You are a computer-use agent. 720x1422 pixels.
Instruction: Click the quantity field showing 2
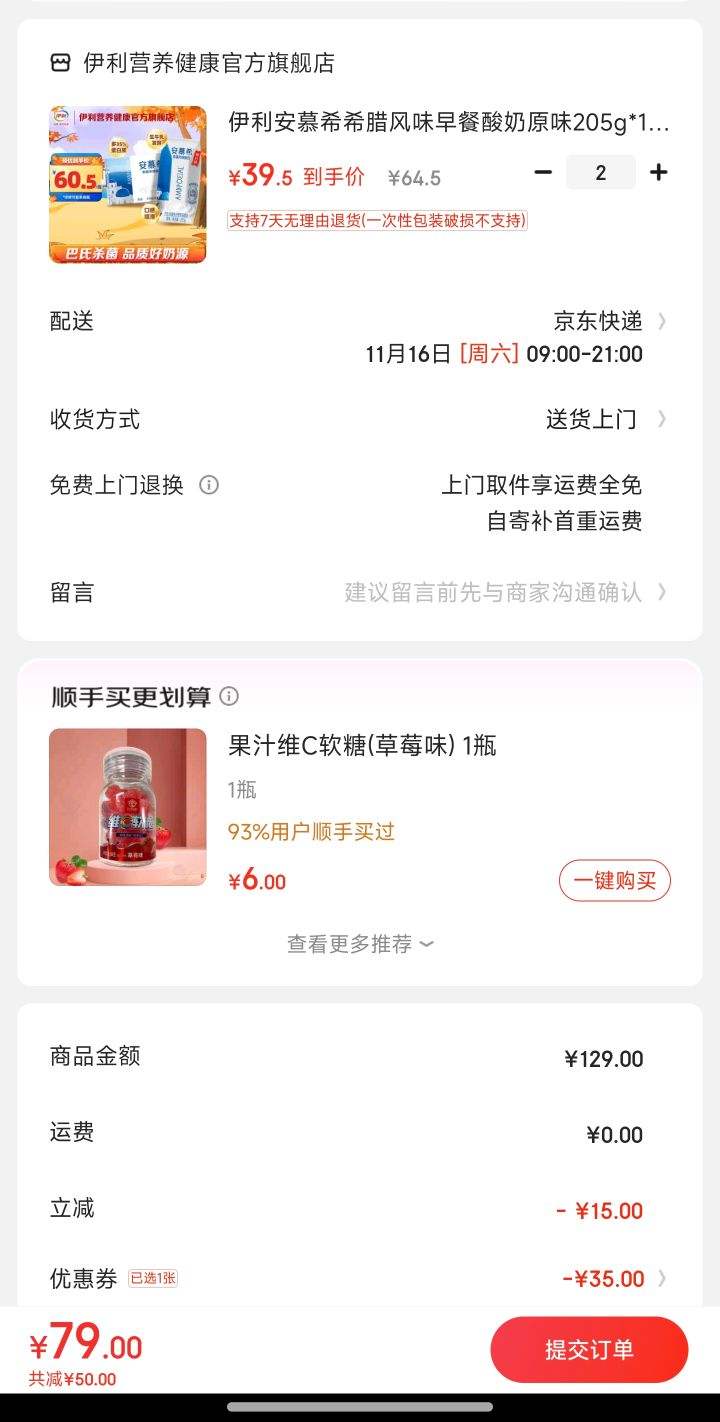[x=601, y=172]
